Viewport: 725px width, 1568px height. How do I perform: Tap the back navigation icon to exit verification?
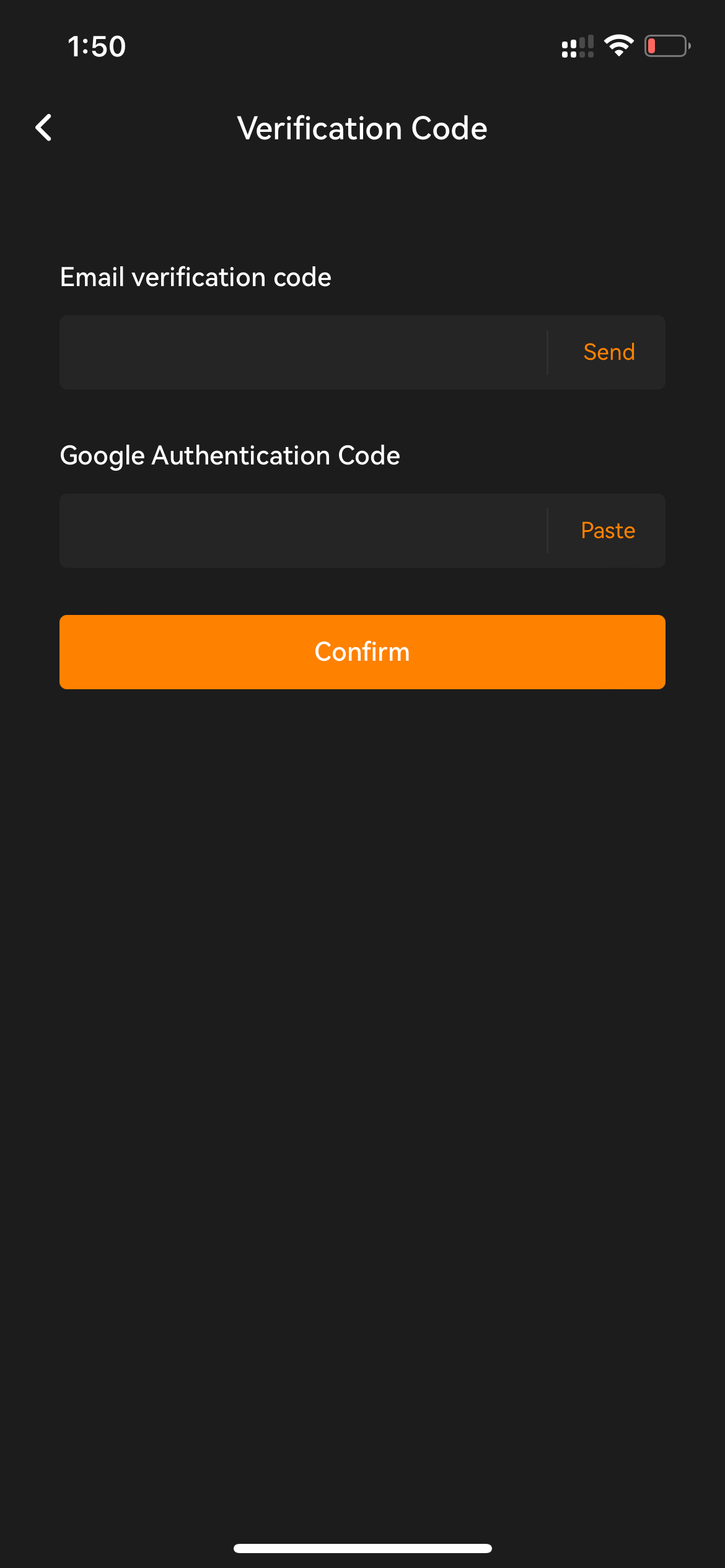(x=43, y=128)
